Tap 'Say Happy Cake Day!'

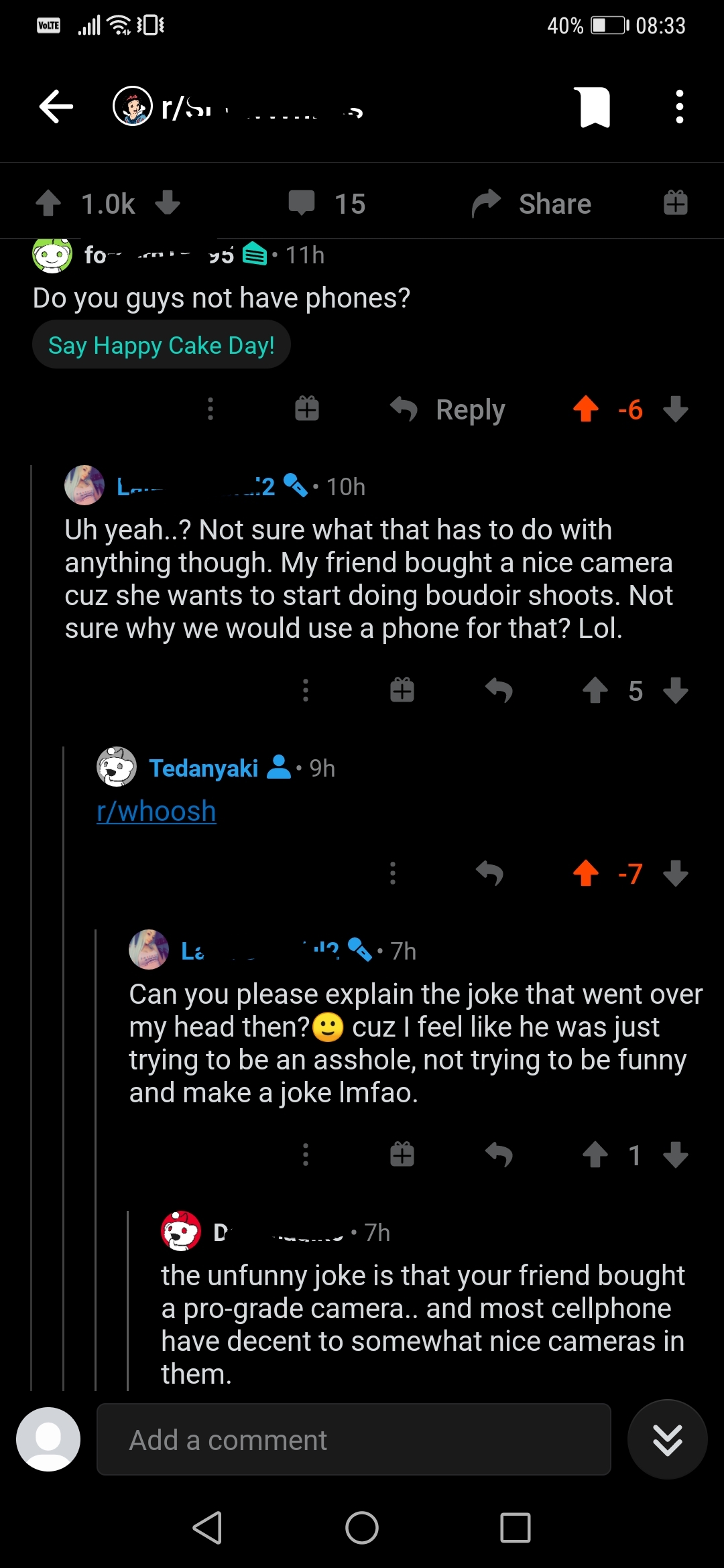pos(161,344)
